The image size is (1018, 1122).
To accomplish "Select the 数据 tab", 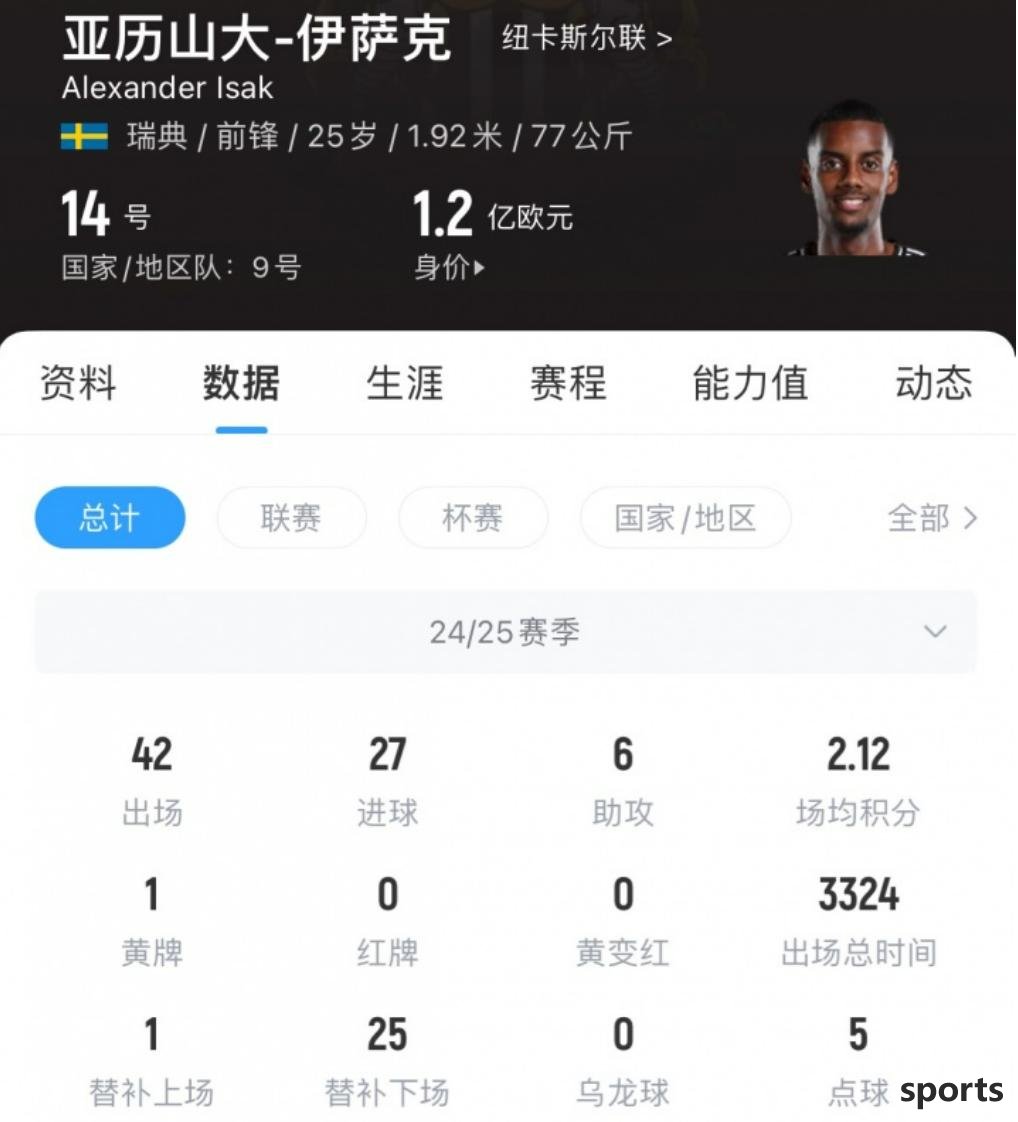I will coord(241,383).
